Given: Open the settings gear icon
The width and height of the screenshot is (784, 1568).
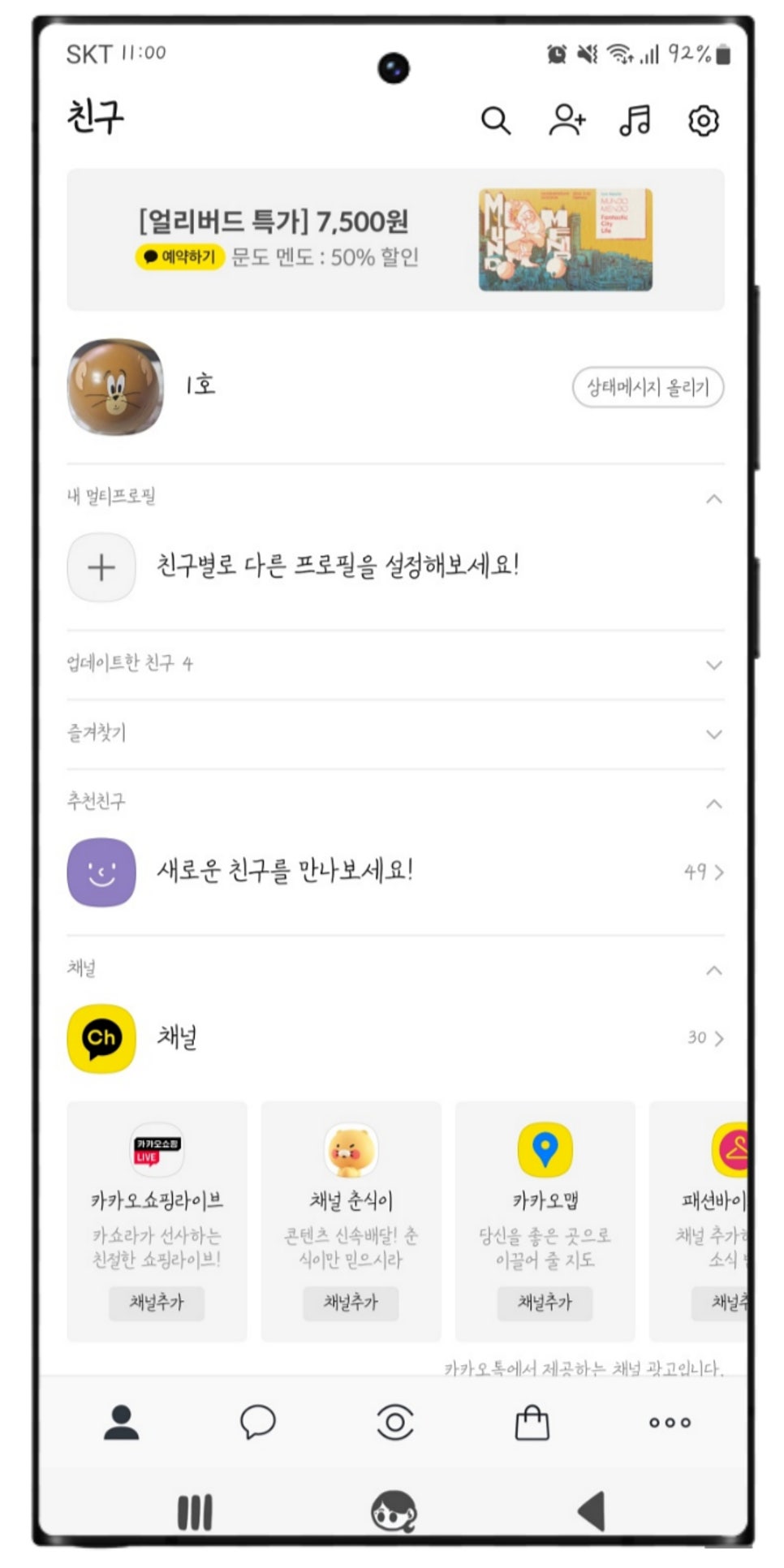Looking at the screenshot, I should click(x=703, y=121).
